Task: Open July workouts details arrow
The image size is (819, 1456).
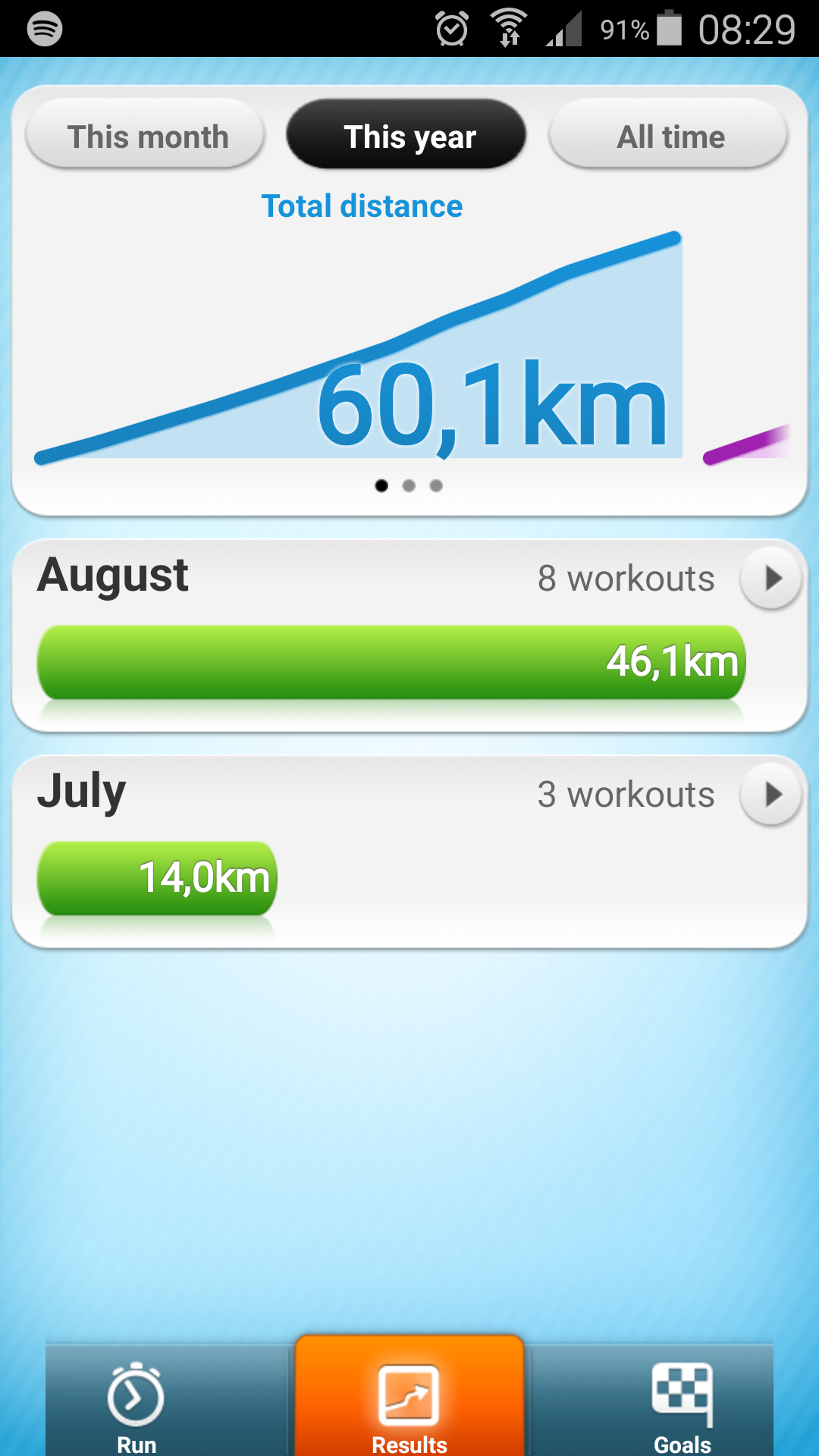Action: tap(770, 795)
